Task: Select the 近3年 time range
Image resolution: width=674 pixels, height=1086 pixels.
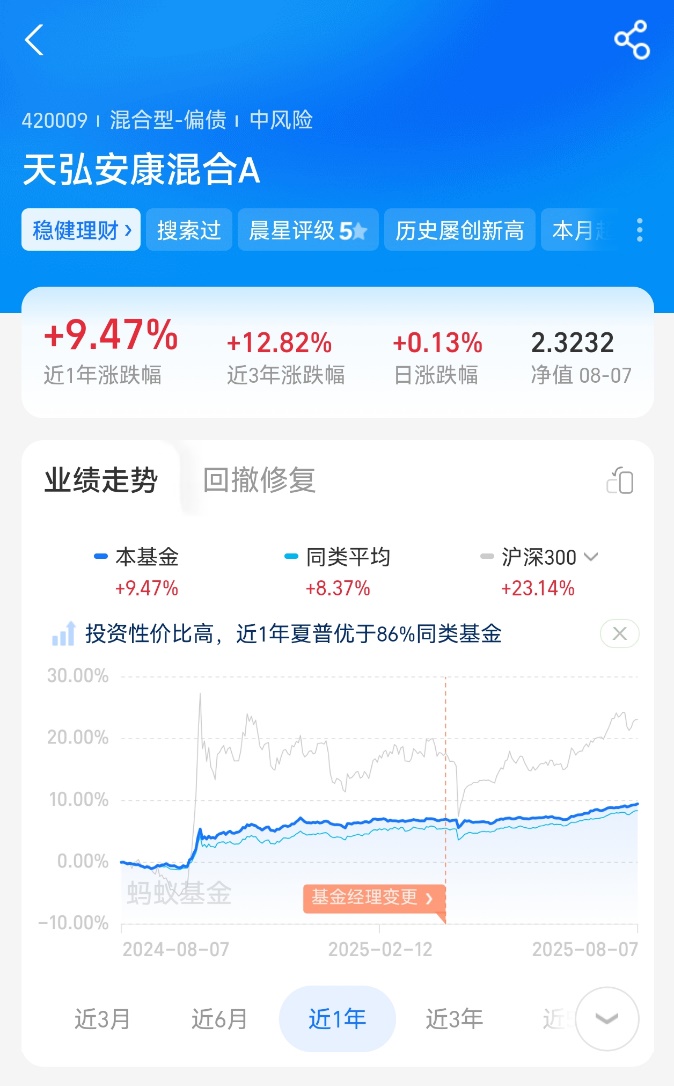Action: (x=454, y=1019)
